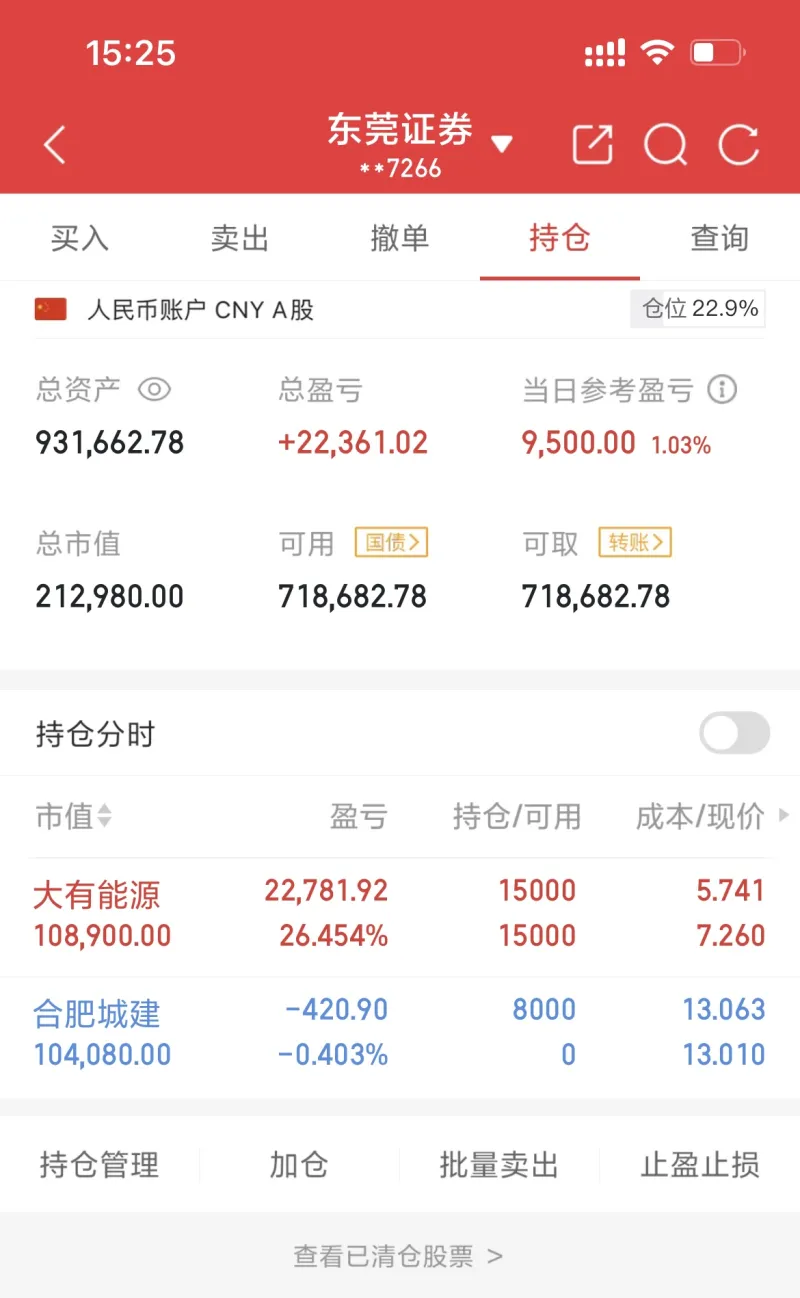Image resolution: width=800 pixels, height=1298 pixels.
Task: Open account switcher dropdown beside 东莞证券
Action: tap(503, 144)
